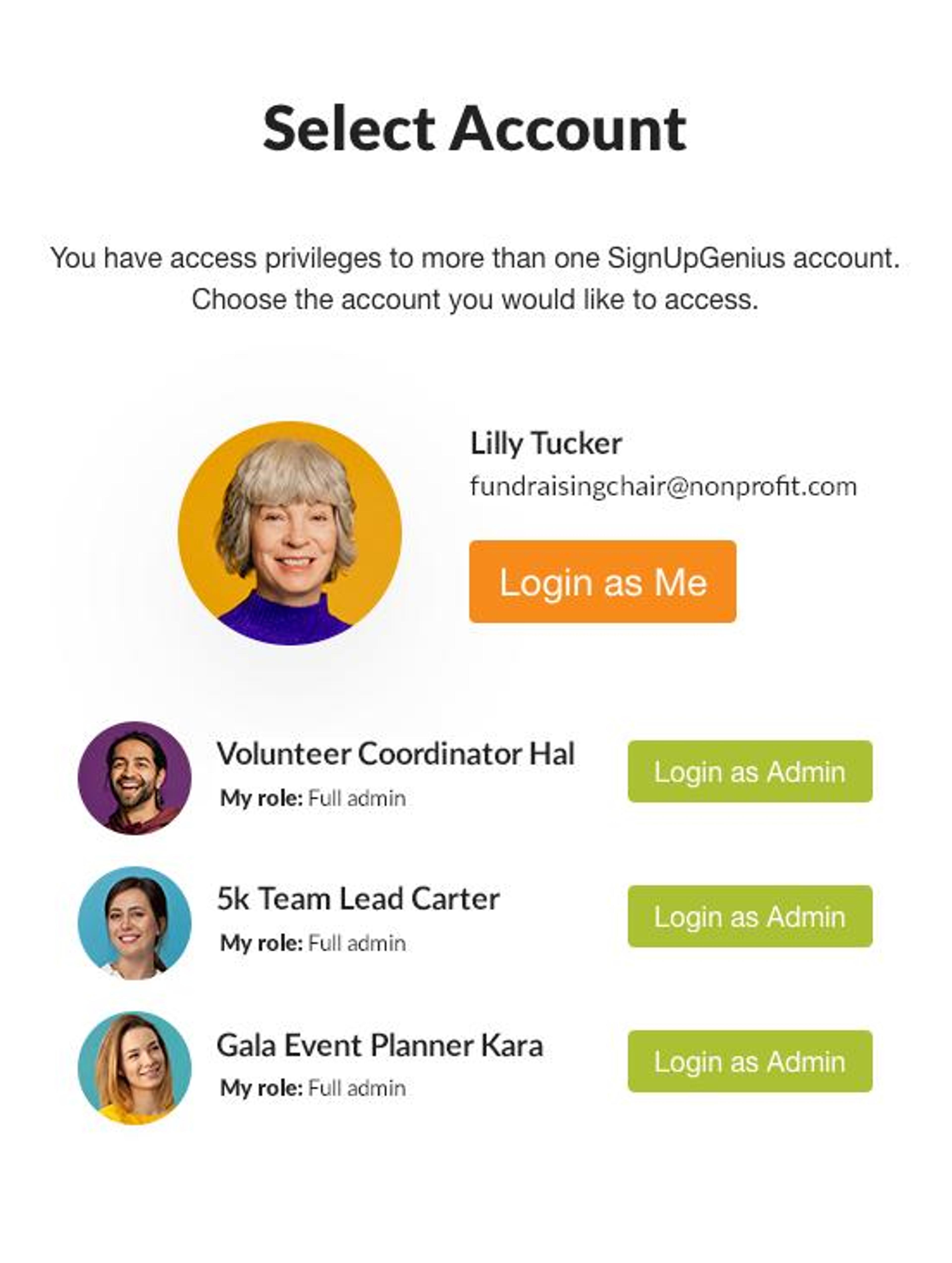Viewport: 952px width, 1263px height.
Task: Login as Admin for 5k Team Lead Carter
Action: (749, 916)
